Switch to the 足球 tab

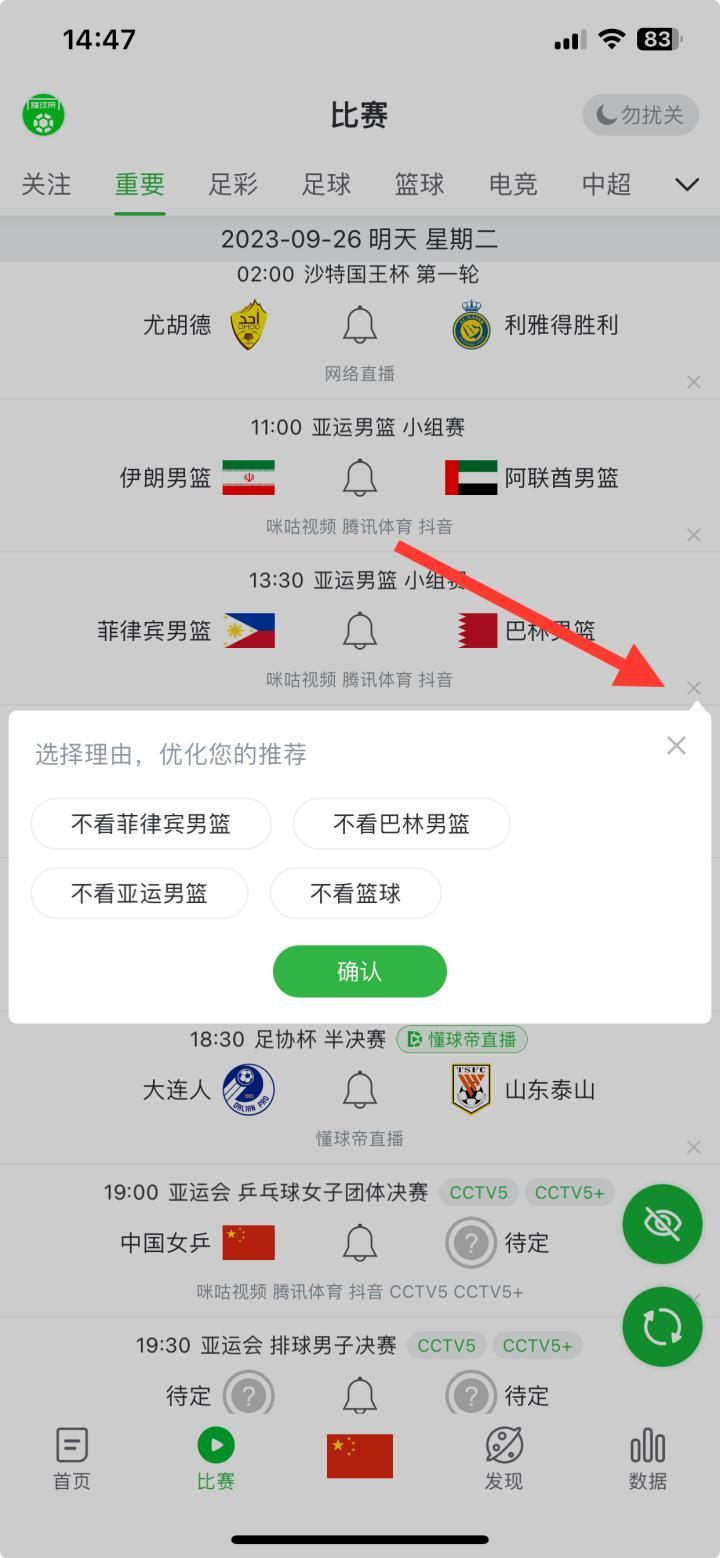327,184
